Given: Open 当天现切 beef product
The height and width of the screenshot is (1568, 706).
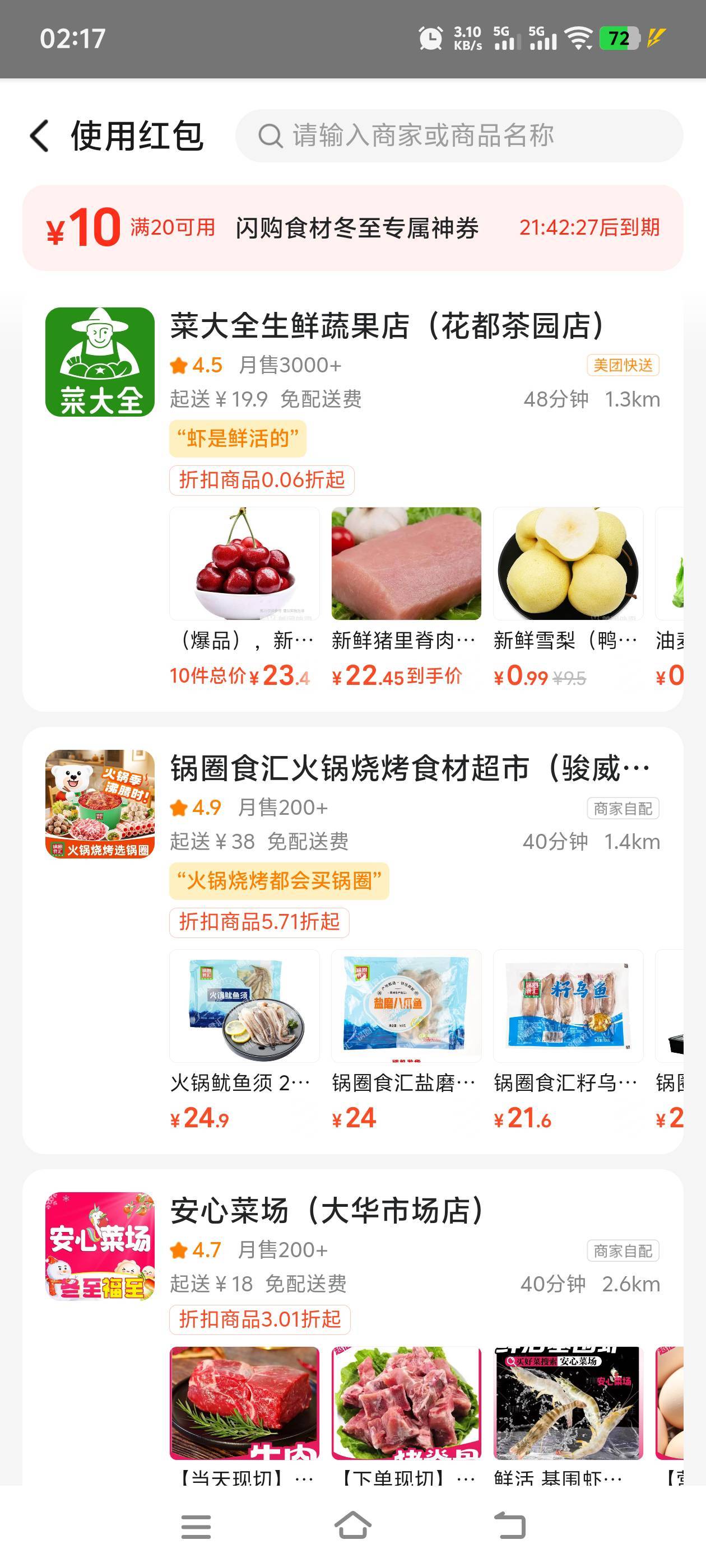Looking at the screenshot, I should (x=244, y=1402).
